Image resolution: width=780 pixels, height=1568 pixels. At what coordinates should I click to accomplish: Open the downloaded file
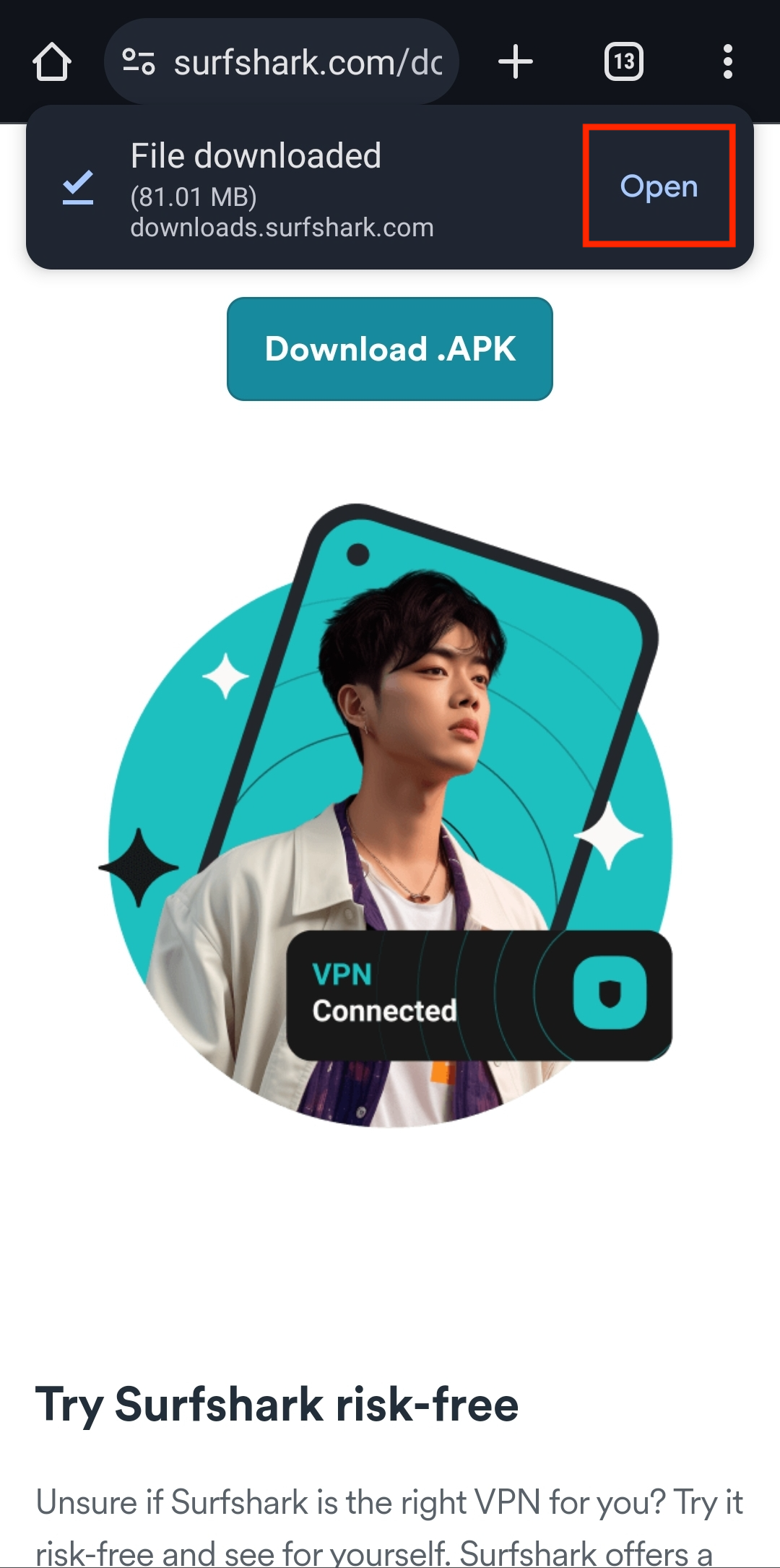click(x=659, y=186)
